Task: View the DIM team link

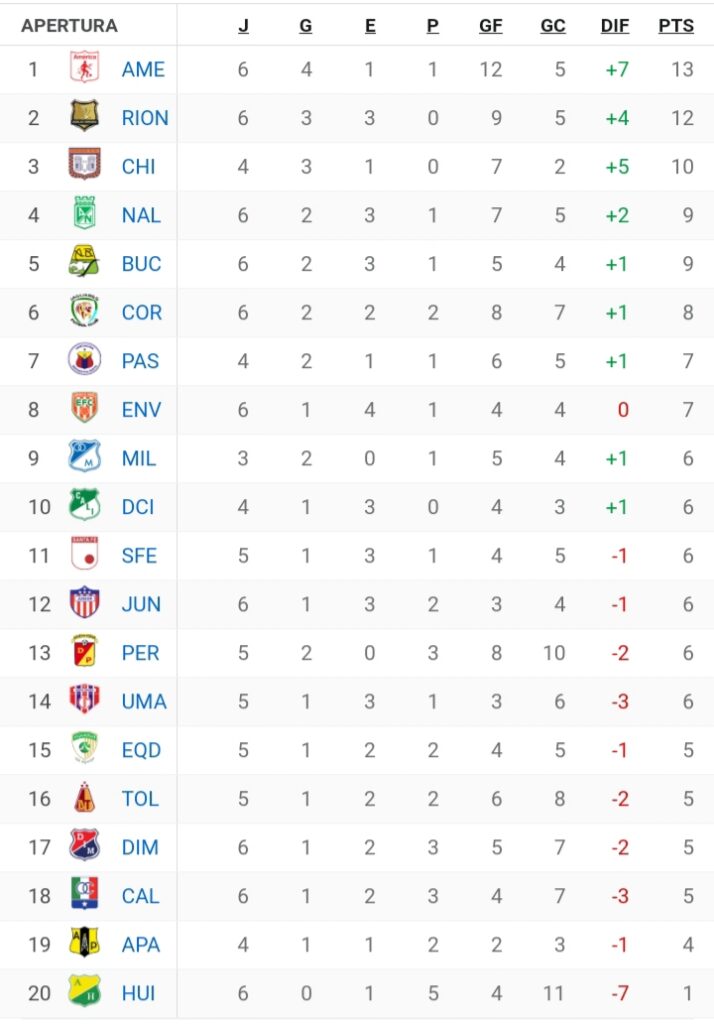Action: 140,847
